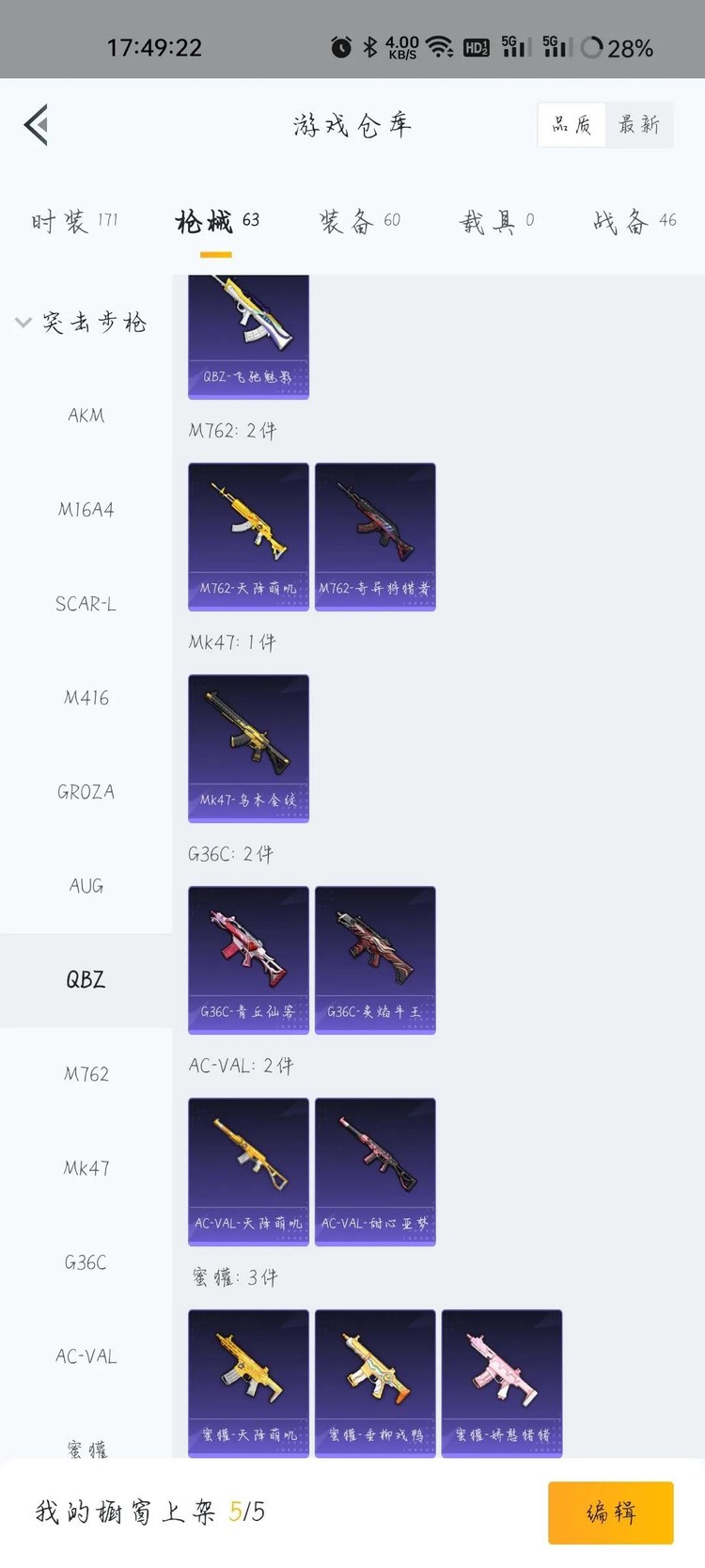The height and width of the screenshot is (1568, 705).
Task: Open the G36C-青丘仙客 skin tile
Action: click(x=248, y=959)
